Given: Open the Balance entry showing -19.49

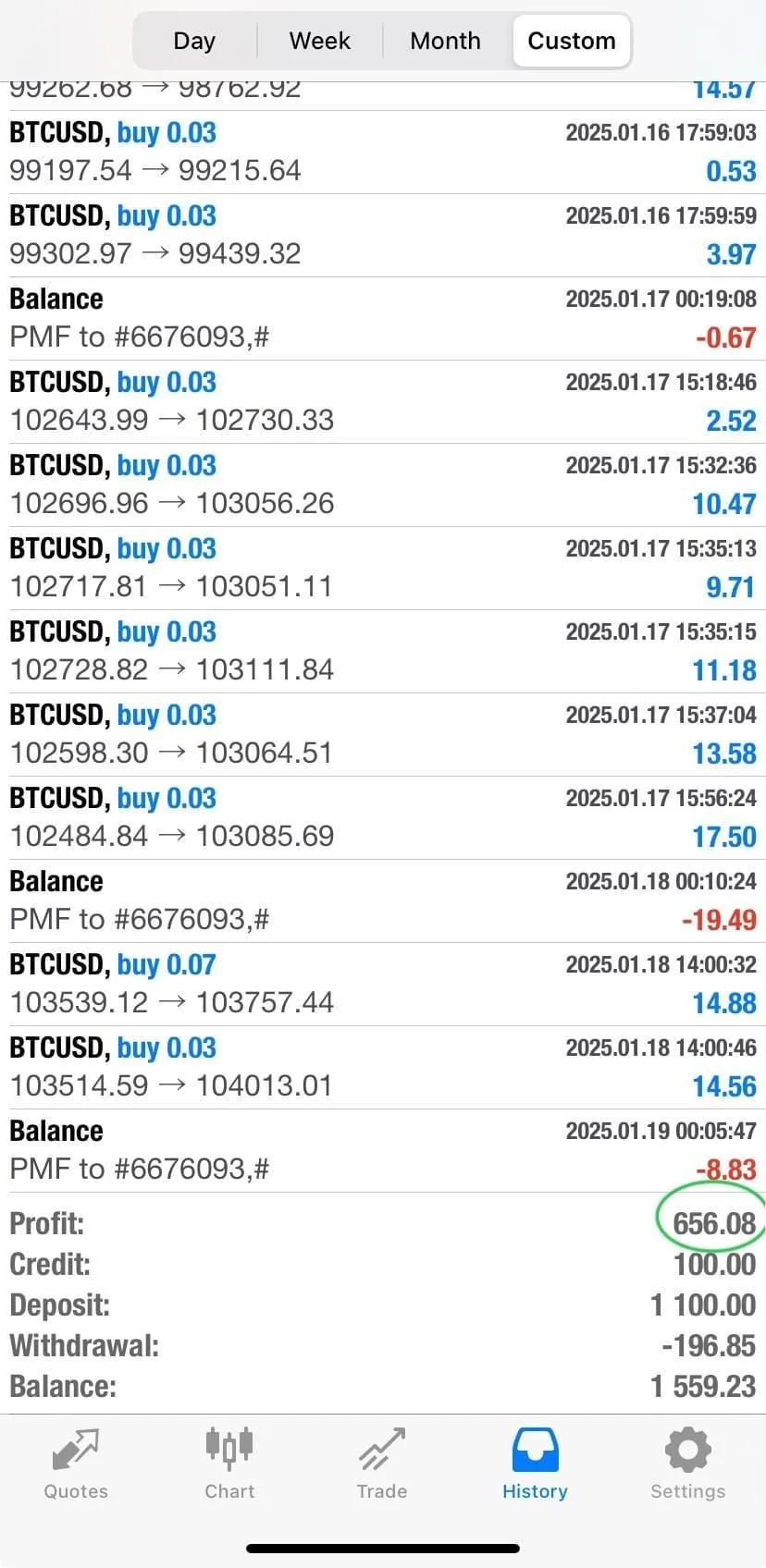Looking at the screenshot, I should tap(383, 901).
